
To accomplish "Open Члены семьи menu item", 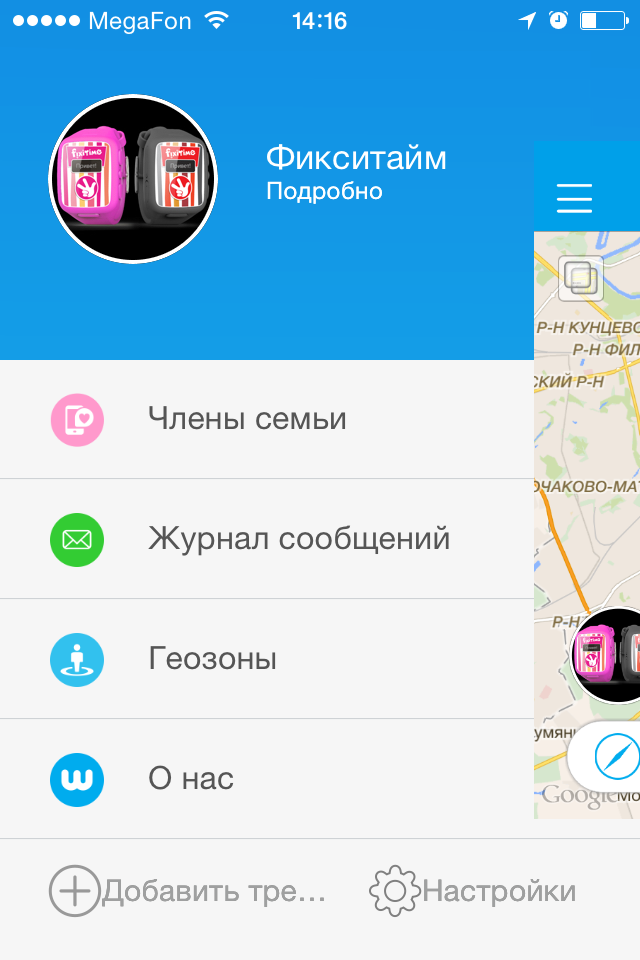I will click(x=247, y=419).
